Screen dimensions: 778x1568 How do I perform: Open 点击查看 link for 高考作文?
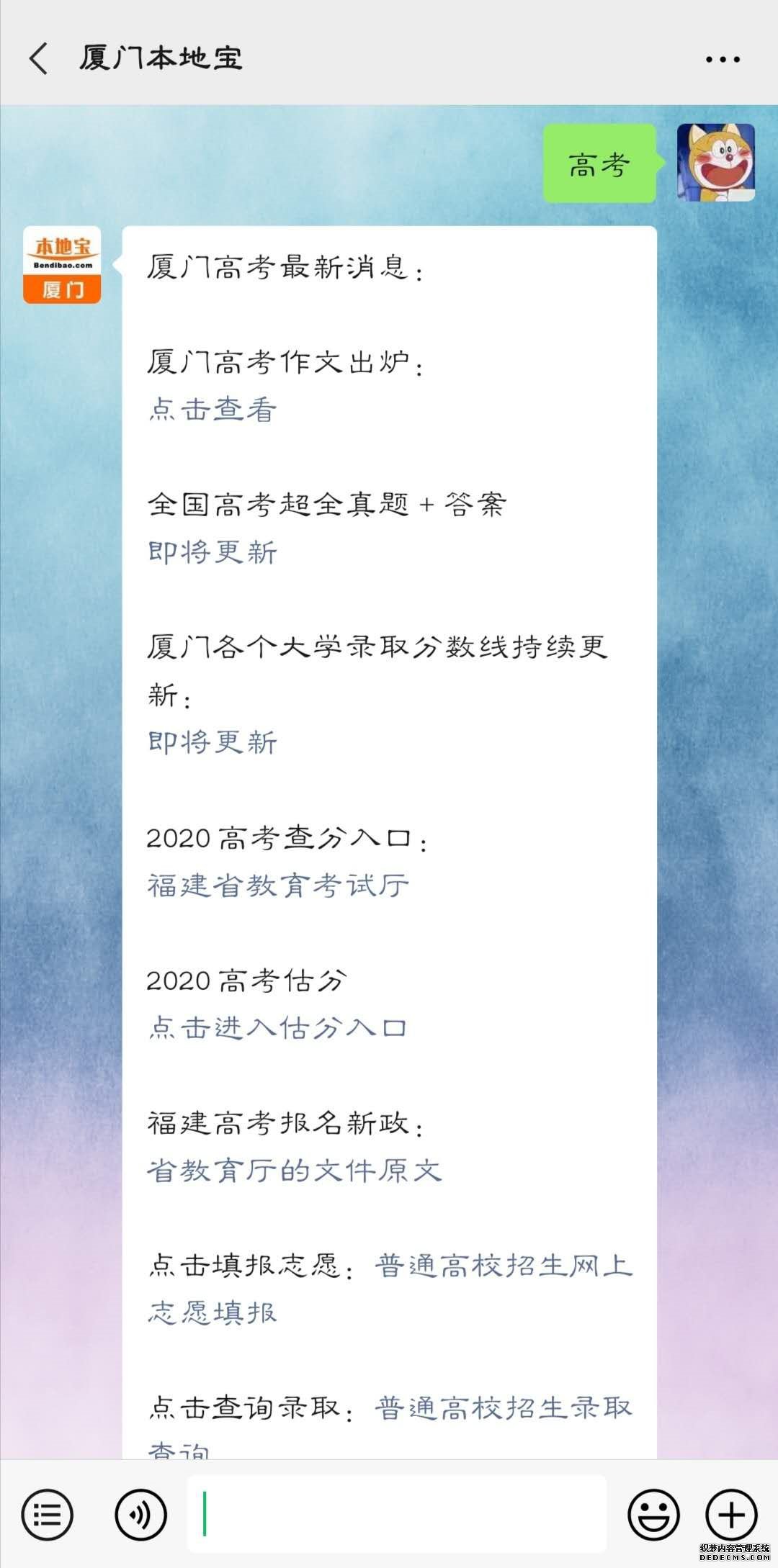213,409
